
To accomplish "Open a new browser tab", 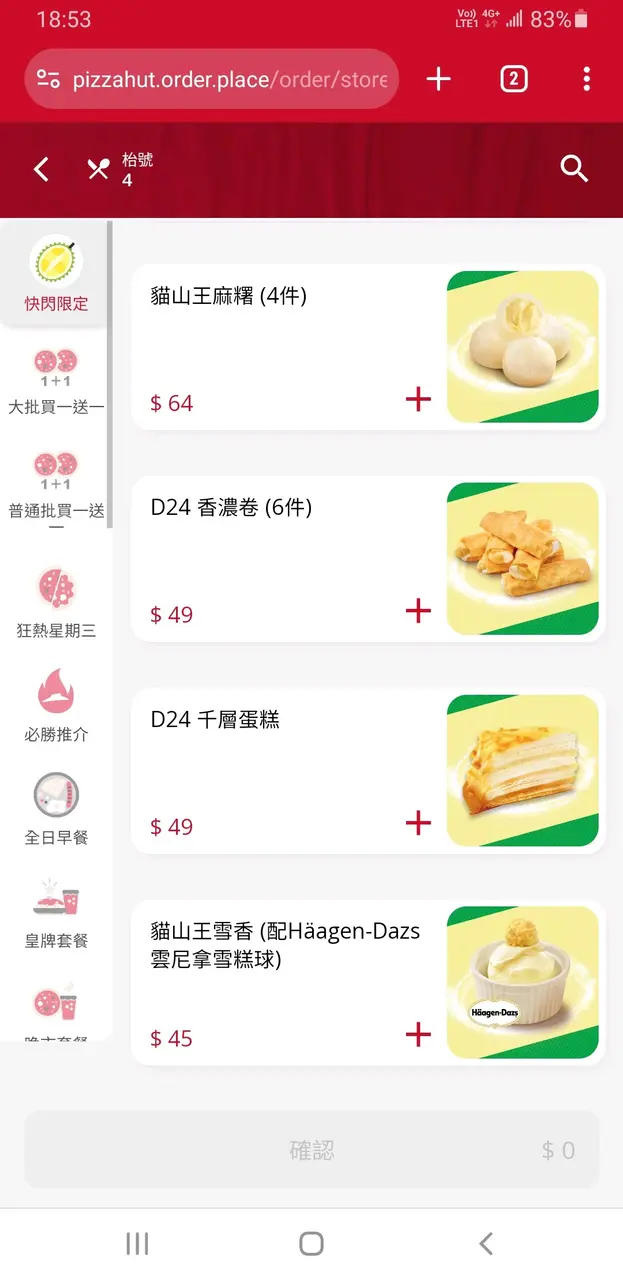I will [x=439, y=79].
